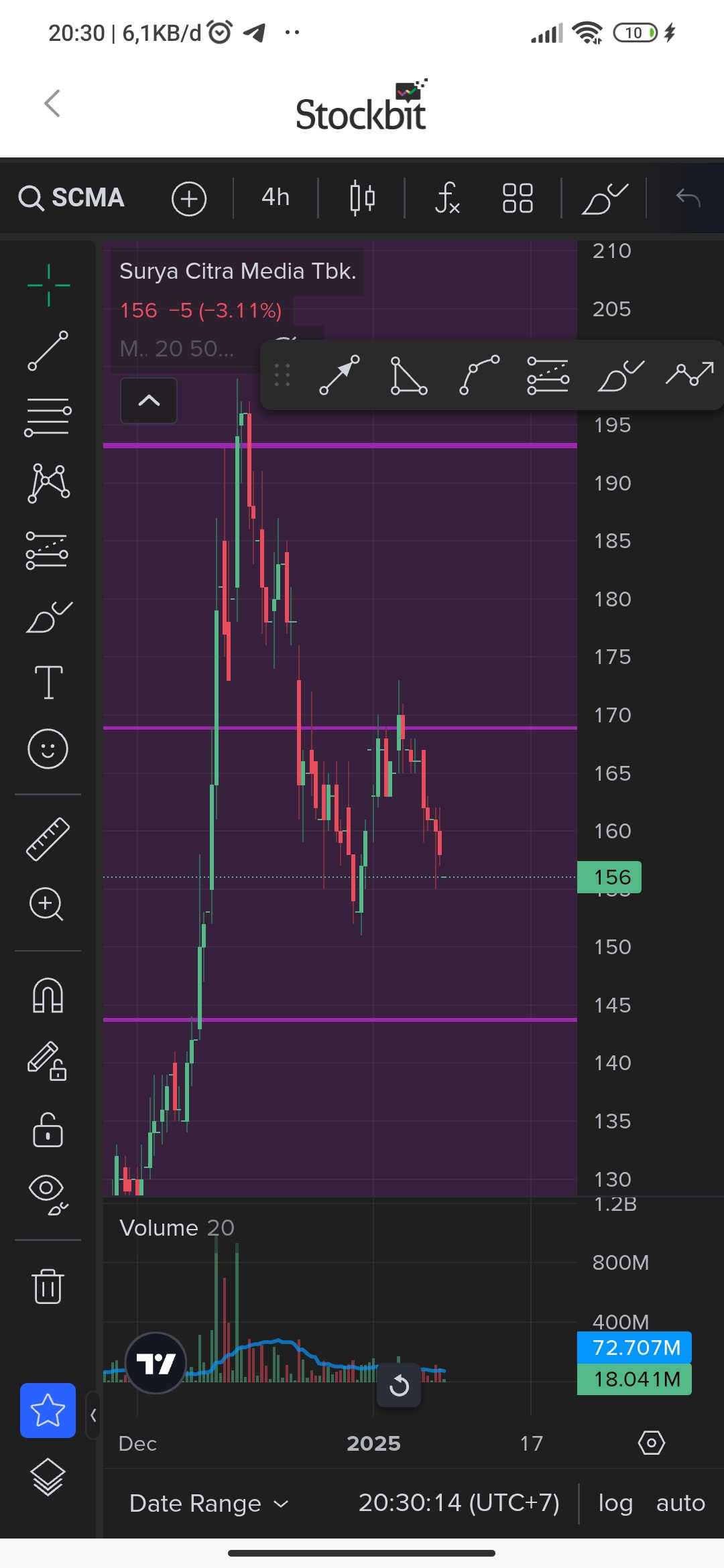Image resolution: width=724 pixels, height=1568 pixels.
Task: Select the trend line drawing tool
Action: pyautogui.click(x=48, y=350)
